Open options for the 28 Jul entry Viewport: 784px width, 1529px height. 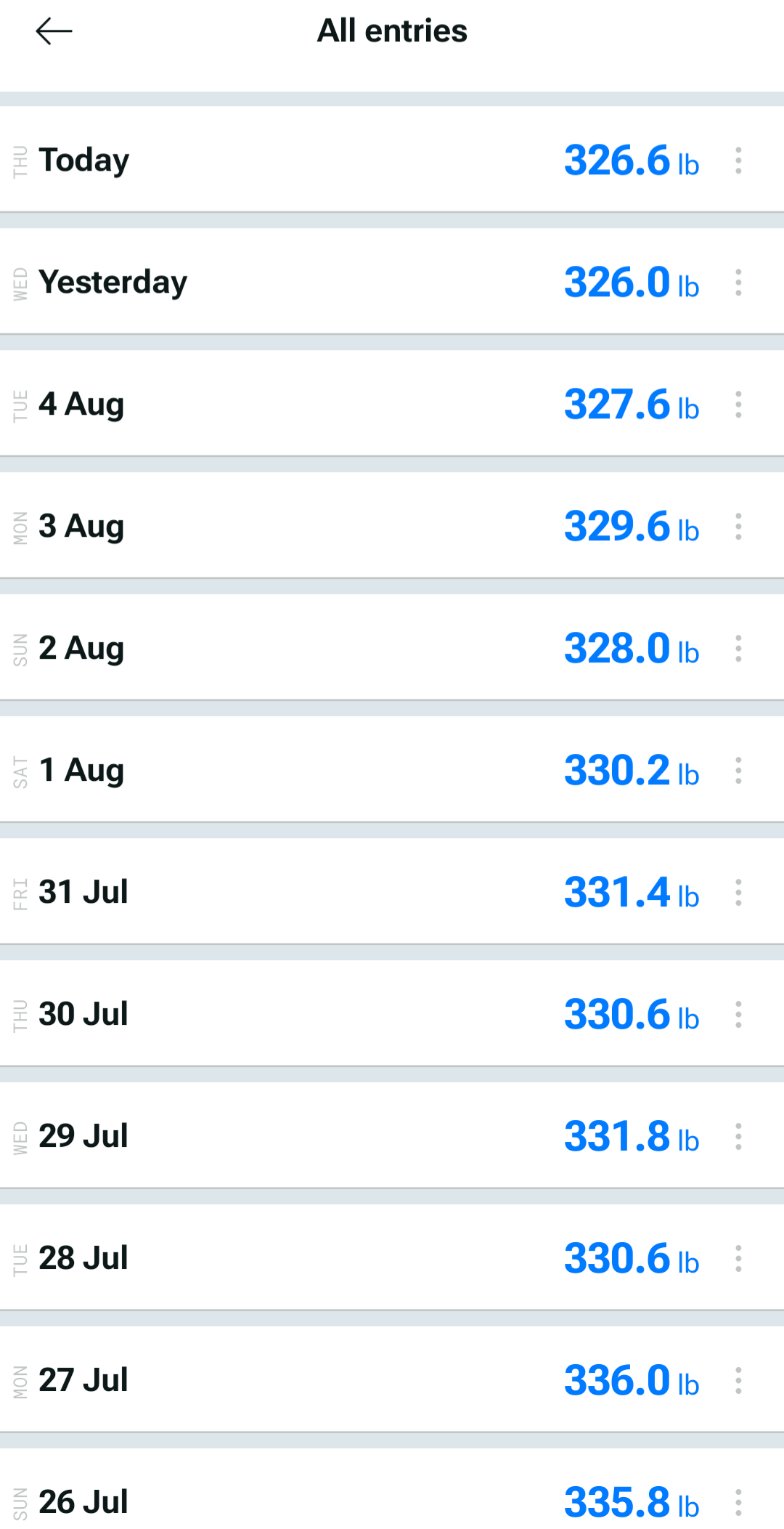[738, 1259]
